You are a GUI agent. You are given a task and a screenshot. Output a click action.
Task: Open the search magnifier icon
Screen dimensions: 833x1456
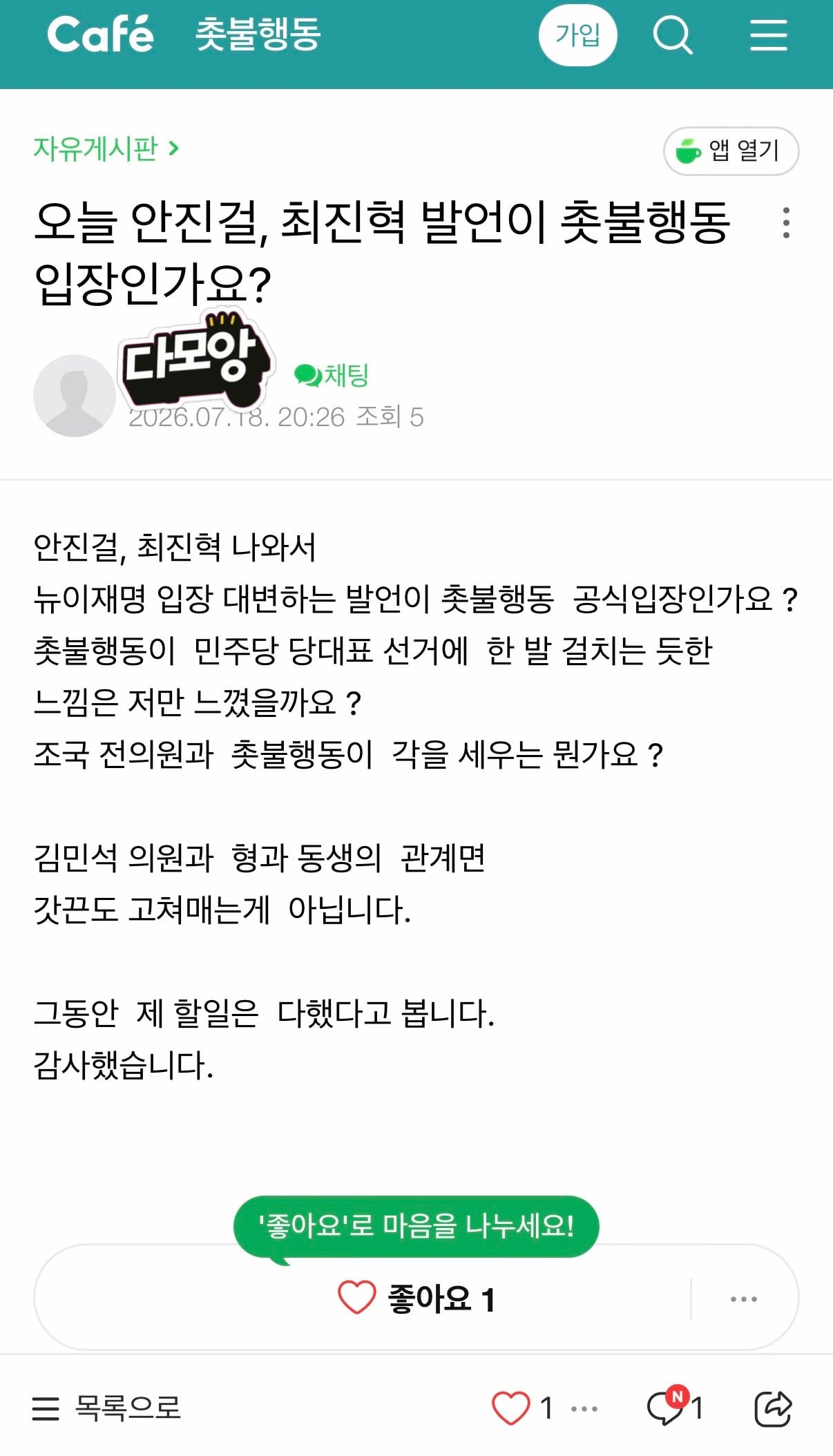coord(673,35)
